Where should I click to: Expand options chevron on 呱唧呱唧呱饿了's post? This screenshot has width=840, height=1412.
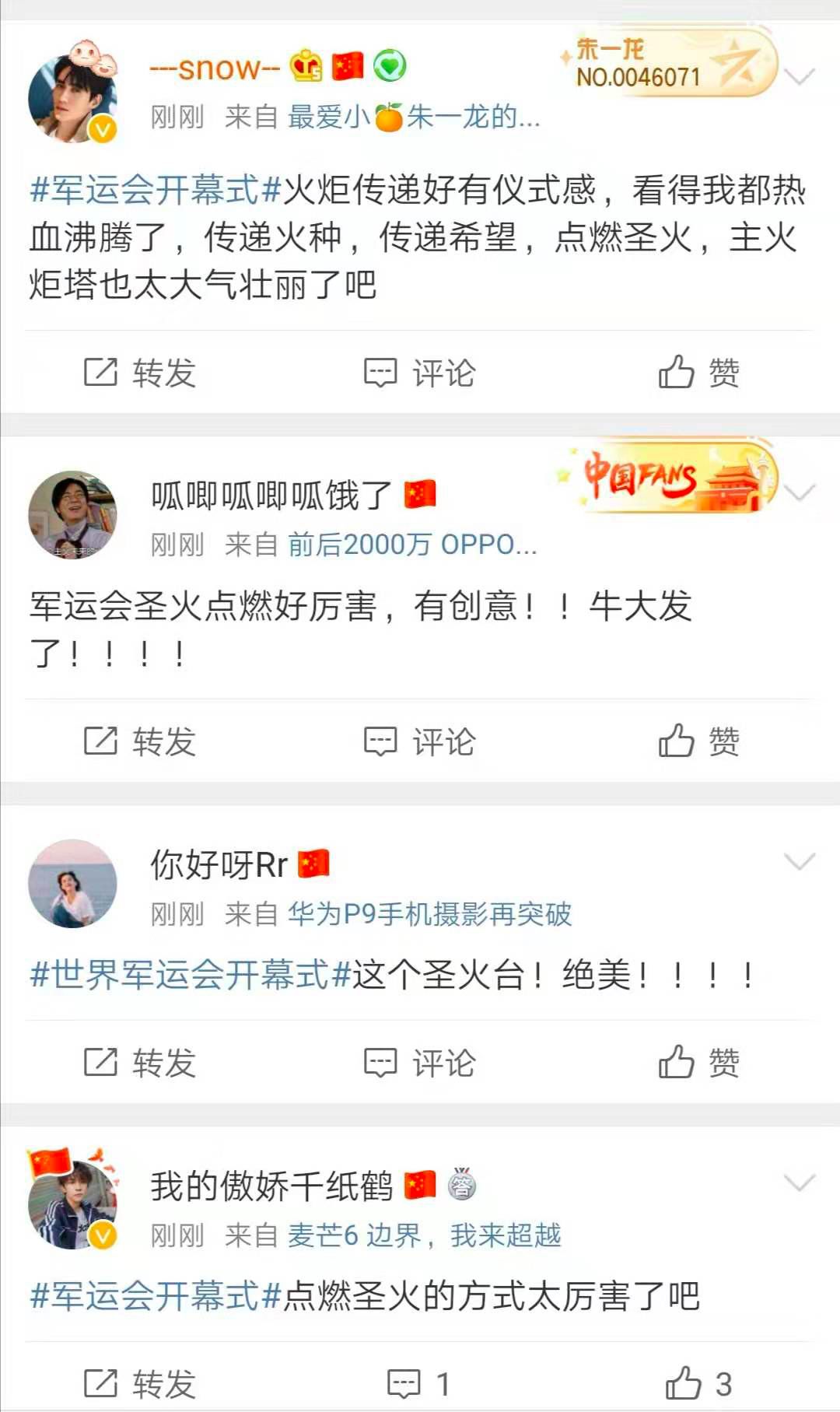pyautogui.click(x=800, y=492)
